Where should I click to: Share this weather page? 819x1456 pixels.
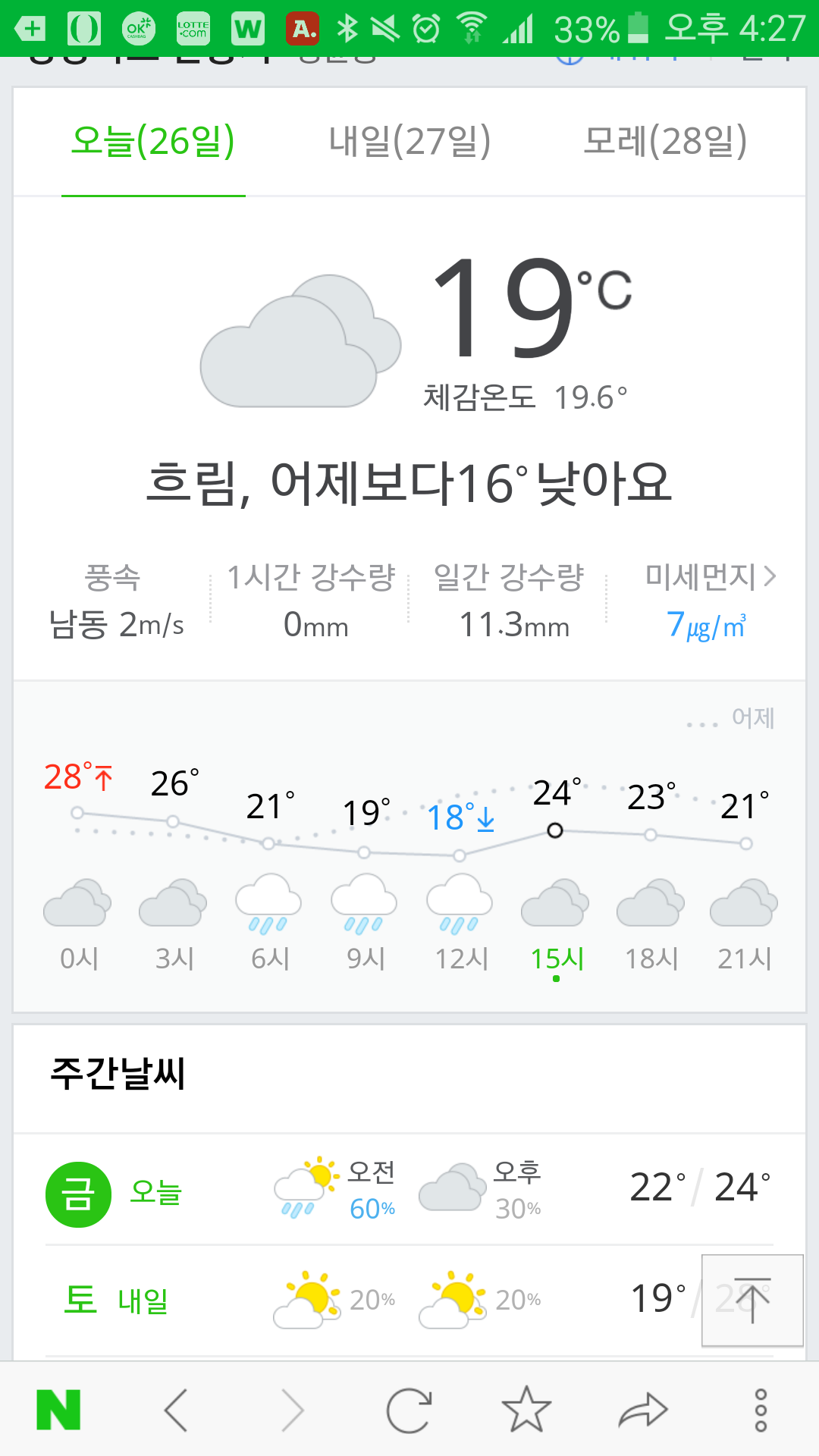tap(643, 1410)
